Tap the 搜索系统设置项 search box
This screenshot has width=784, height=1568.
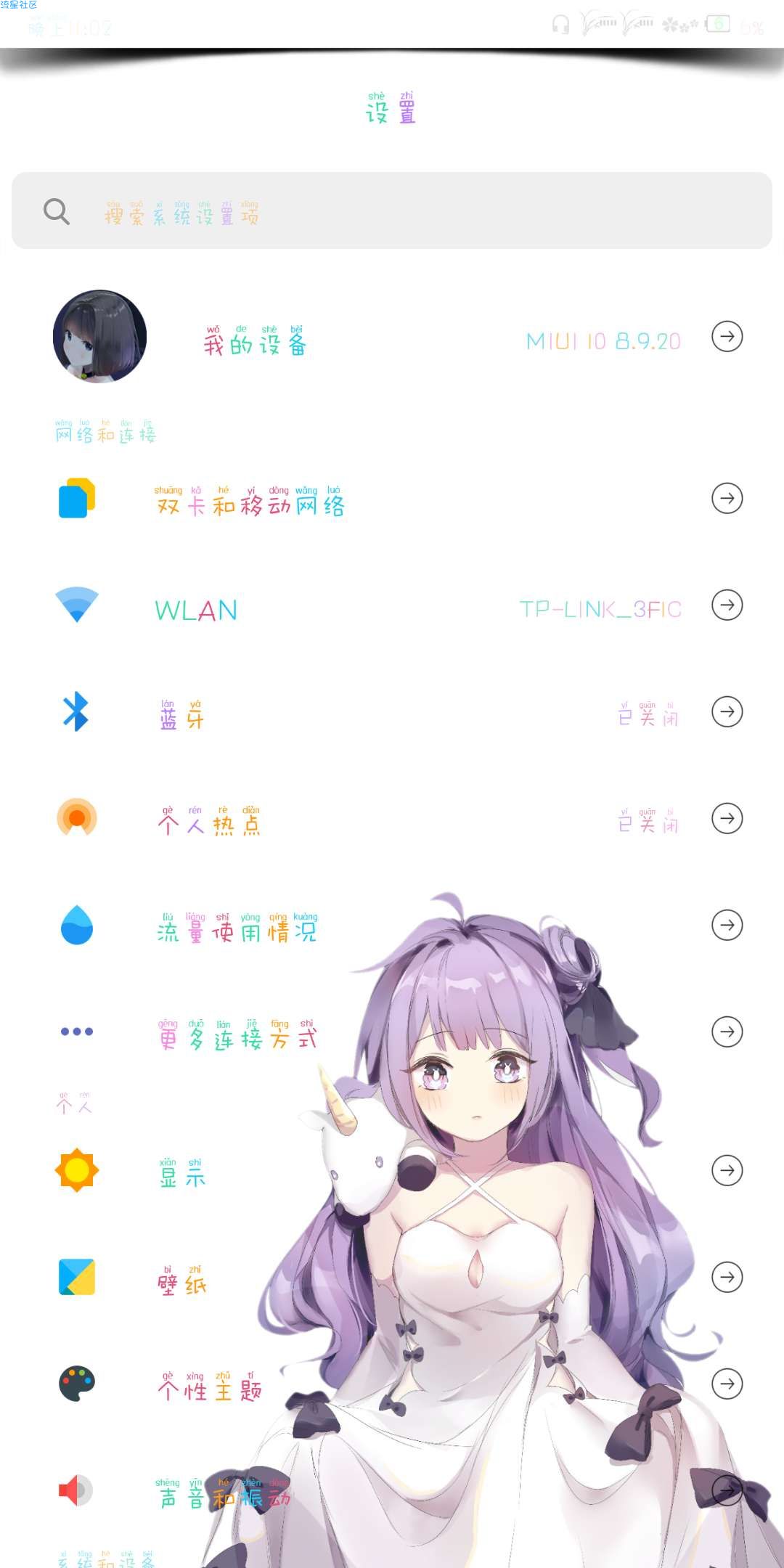tap(392, 211)
